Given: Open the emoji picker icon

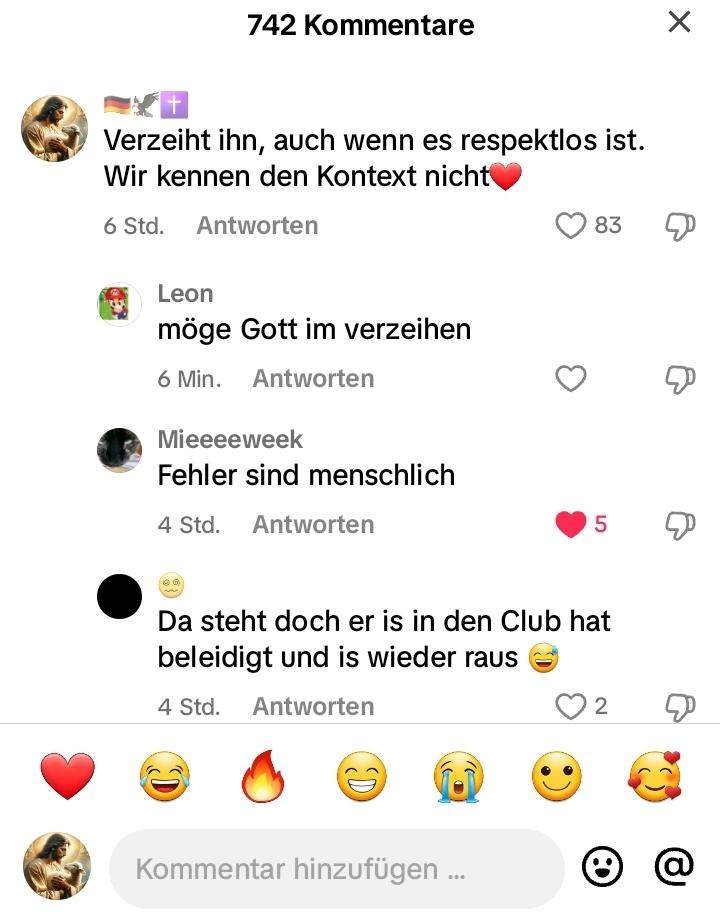Looking at the screenshot, I should tap(602, 866).
